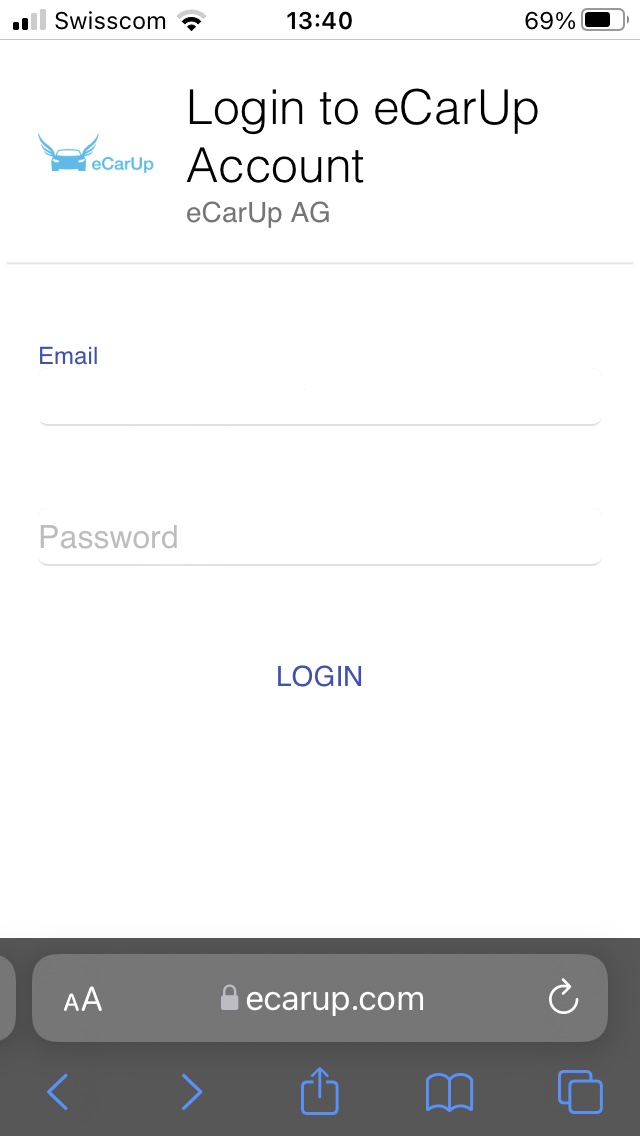The image size is (640, 1136).
Task: Open the AA reader options in address bar
Action: pyautogui.click(x=83, y=999)
